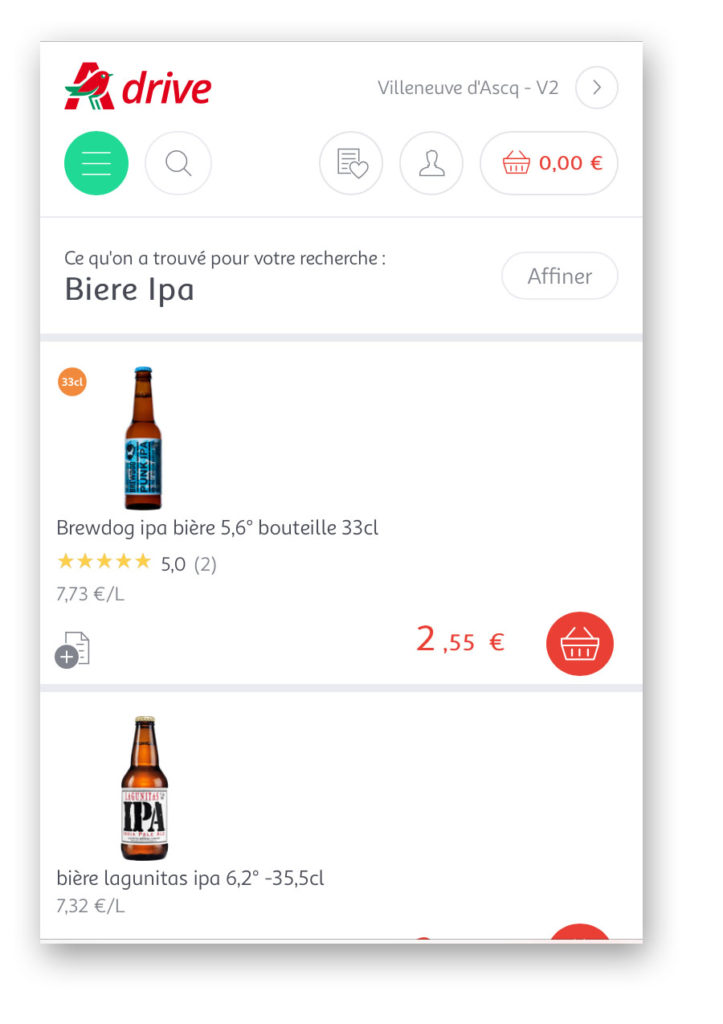Open the Brewdog ipa bière product
Viewport: 723px width, 1024px height.
217,528
